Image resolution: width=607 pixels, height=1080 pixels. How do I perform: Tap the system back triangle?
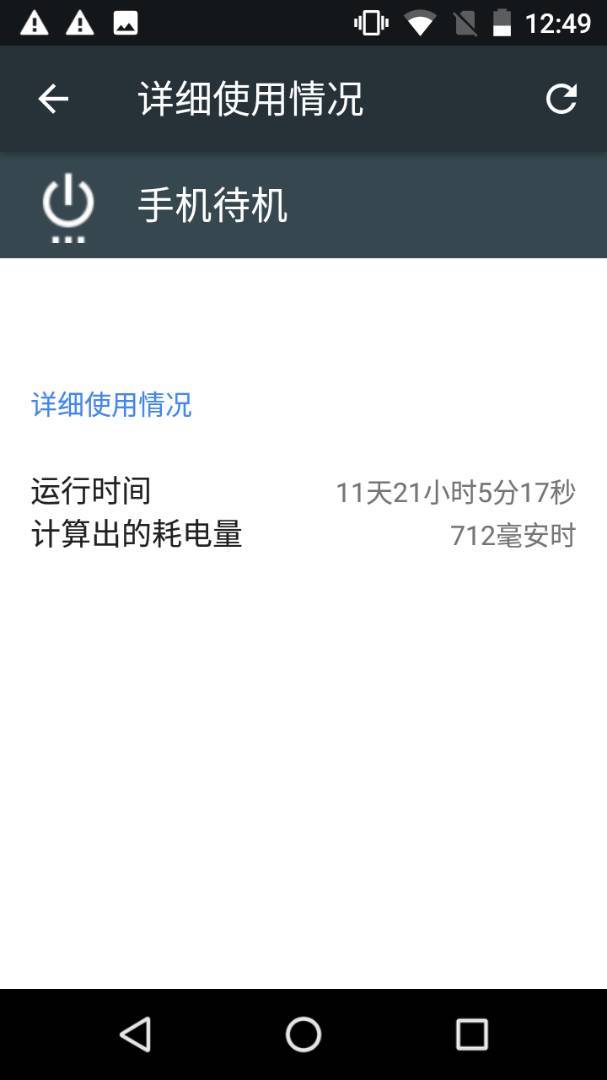[x=135, y=1034]
